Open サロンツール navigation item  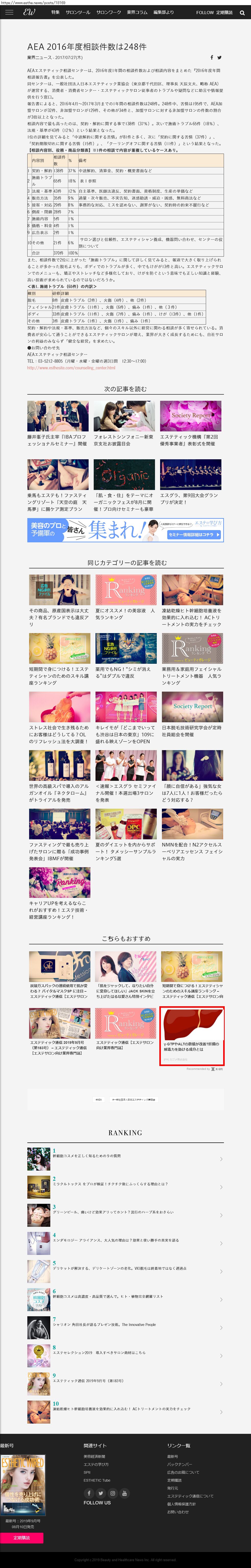pos(78,12)
